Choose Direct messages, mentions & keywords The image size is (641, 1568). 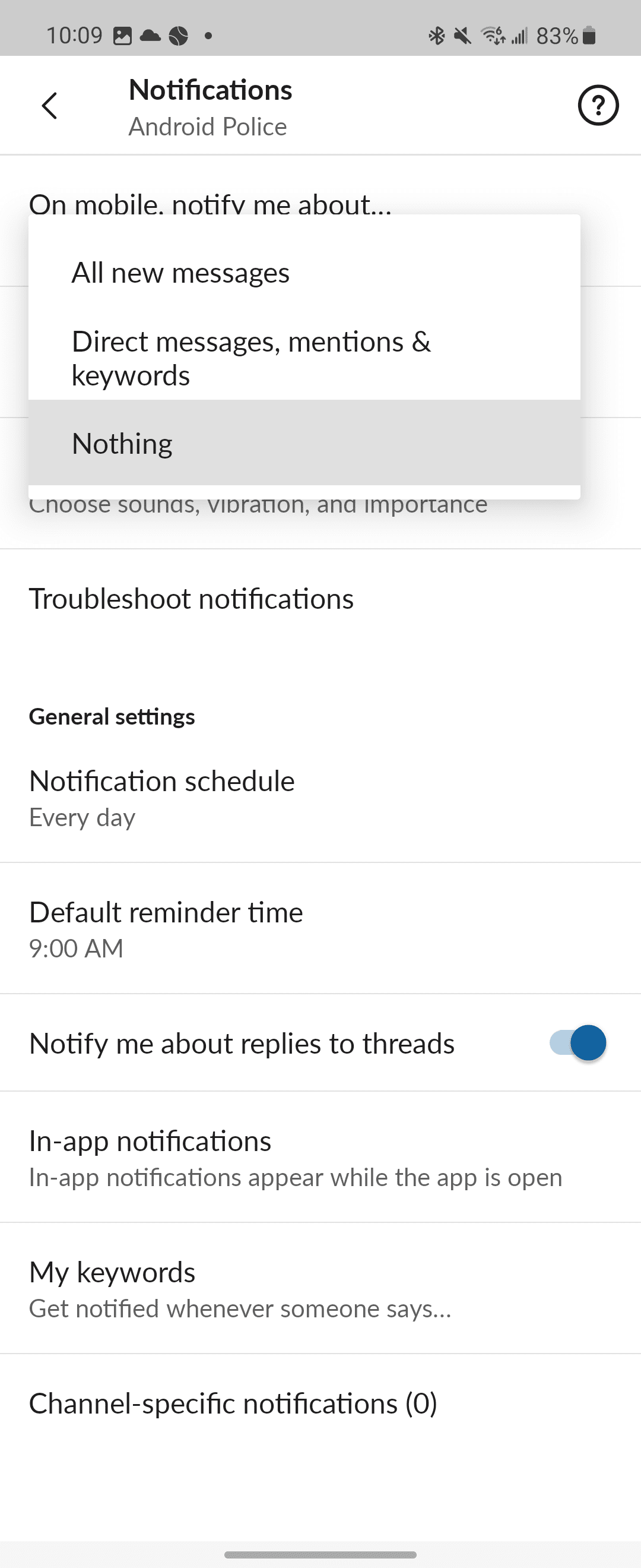251,358
